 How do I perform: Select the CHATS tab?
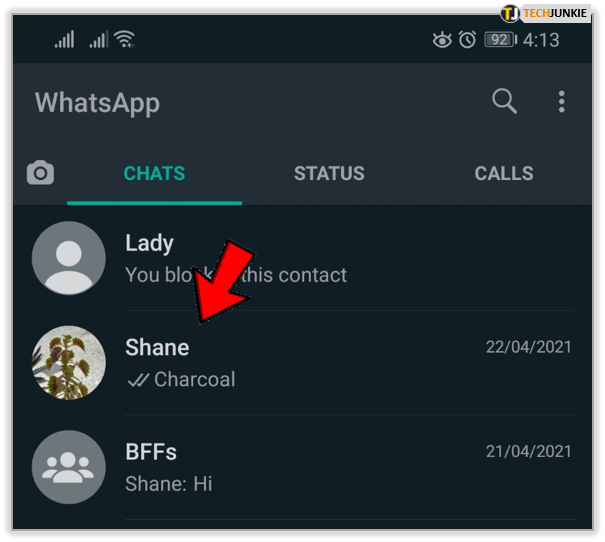coord(154,173)
